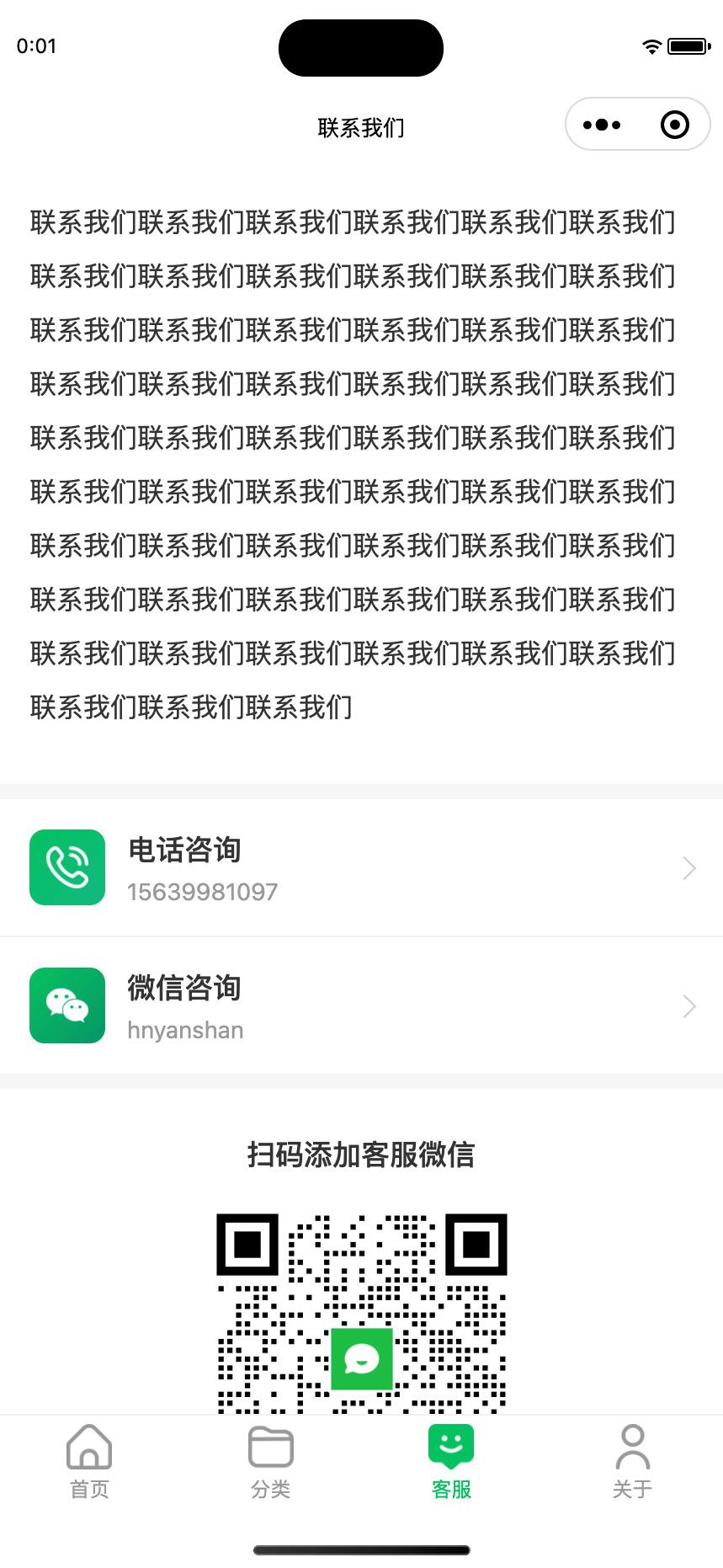This screenshot has width=723, height=1568.
Task: Select the 客服 chat smiley icon
Action: pos(451,1445)
